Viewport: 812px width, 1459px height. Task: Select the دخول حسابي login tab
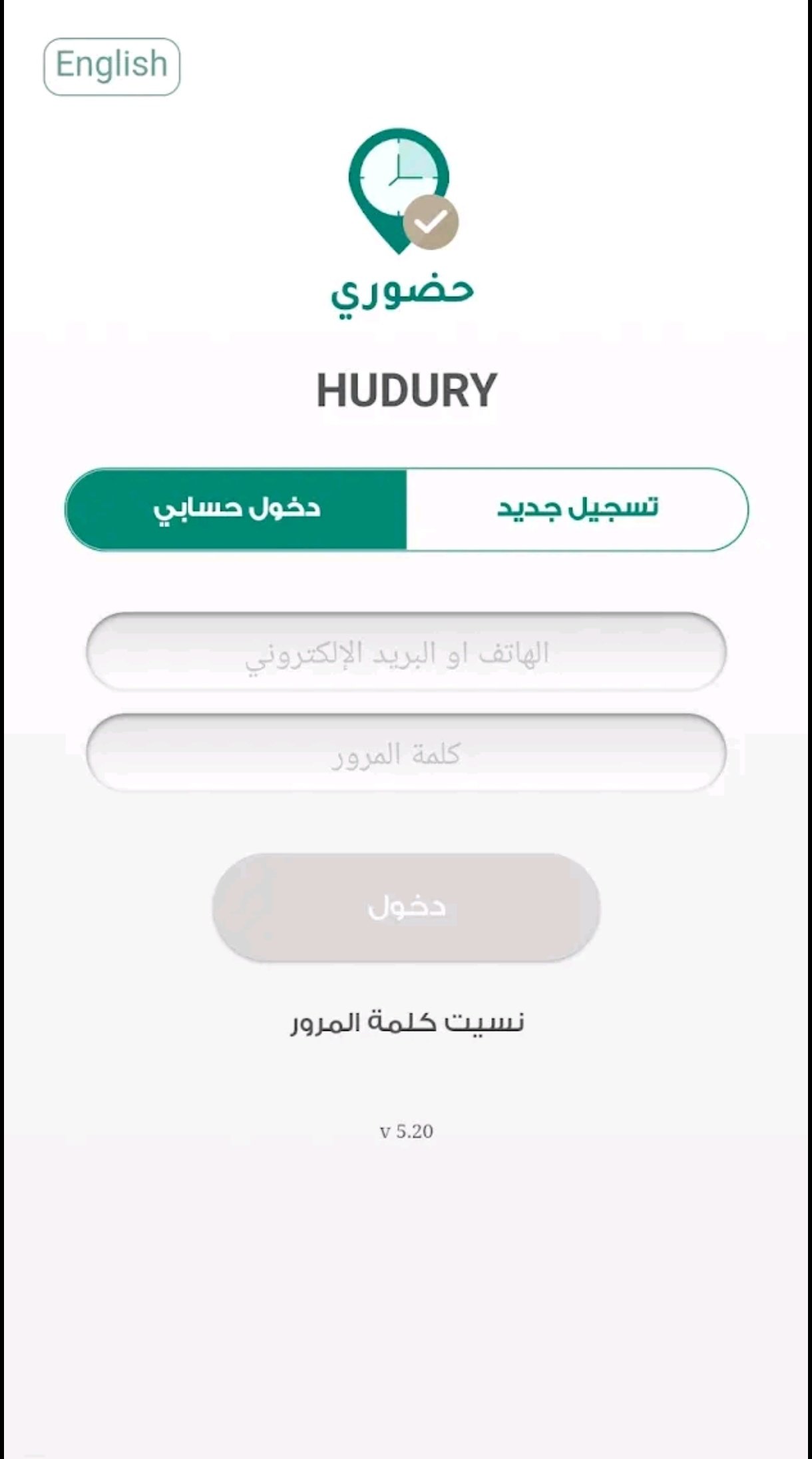click(236, 509)
